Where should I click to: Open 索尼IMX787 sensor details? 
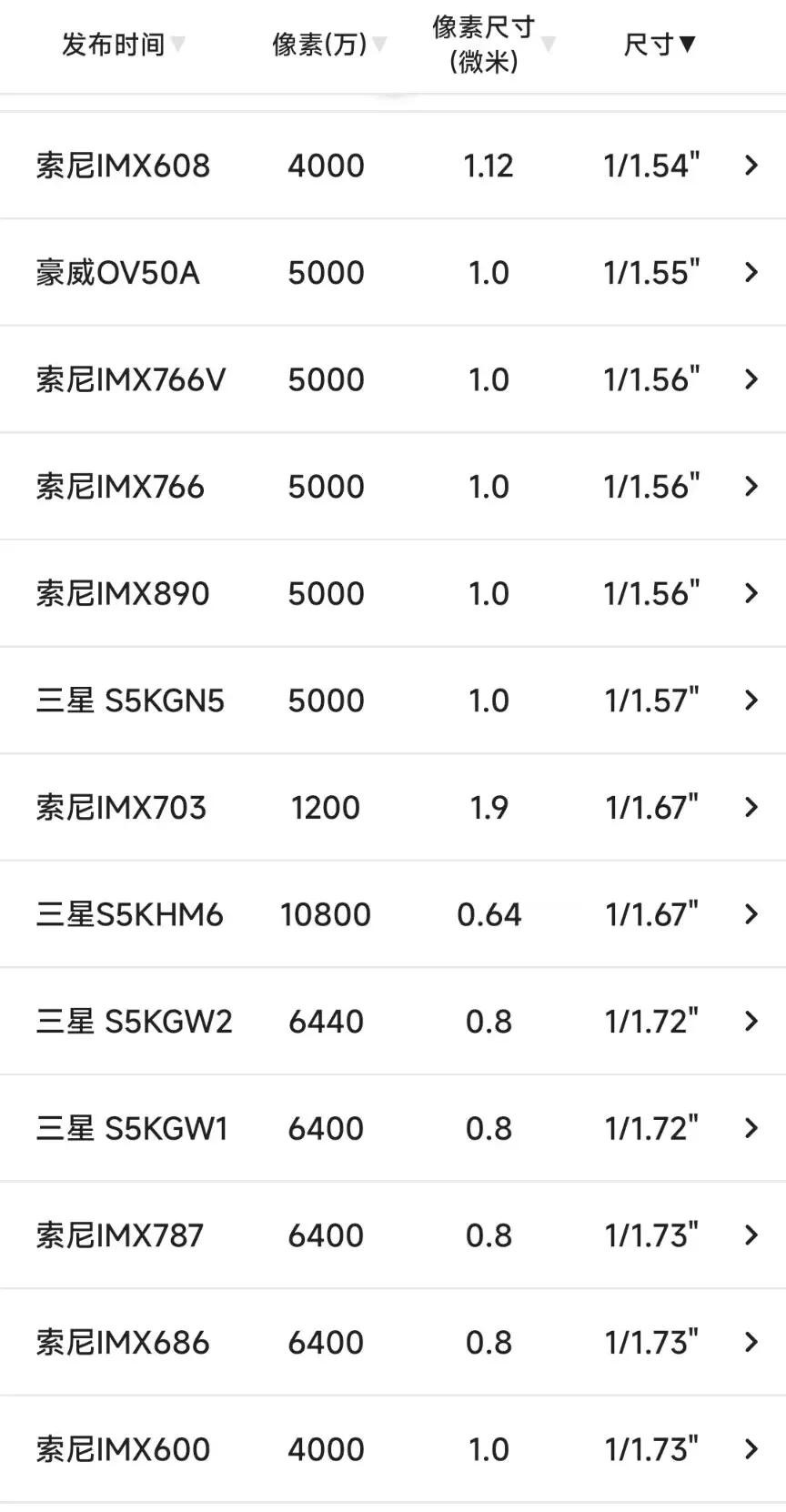[393, 1235]
